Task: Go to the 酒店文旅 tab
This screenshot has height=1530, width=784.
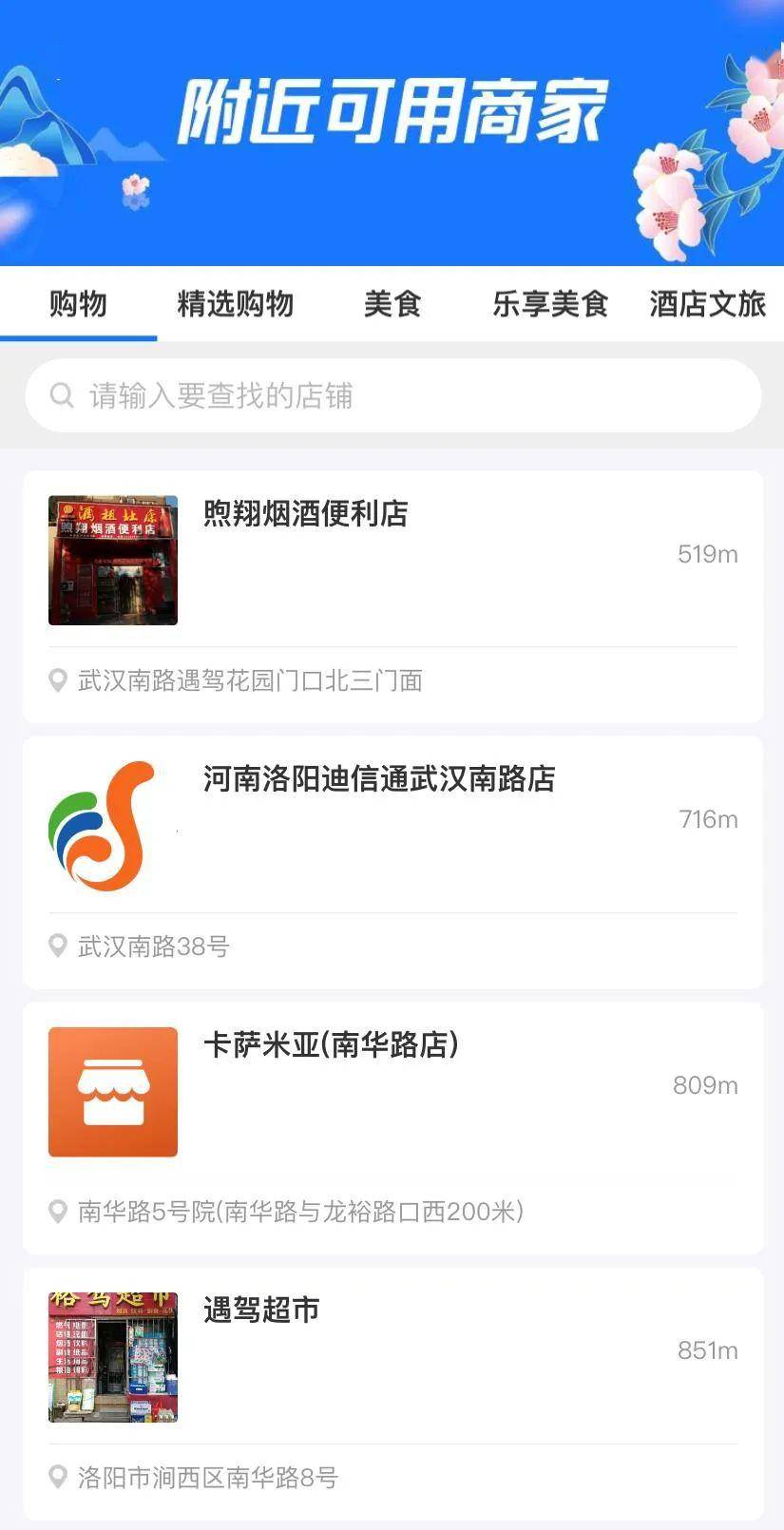Action: pyautogui.click(x=707, y=304)
